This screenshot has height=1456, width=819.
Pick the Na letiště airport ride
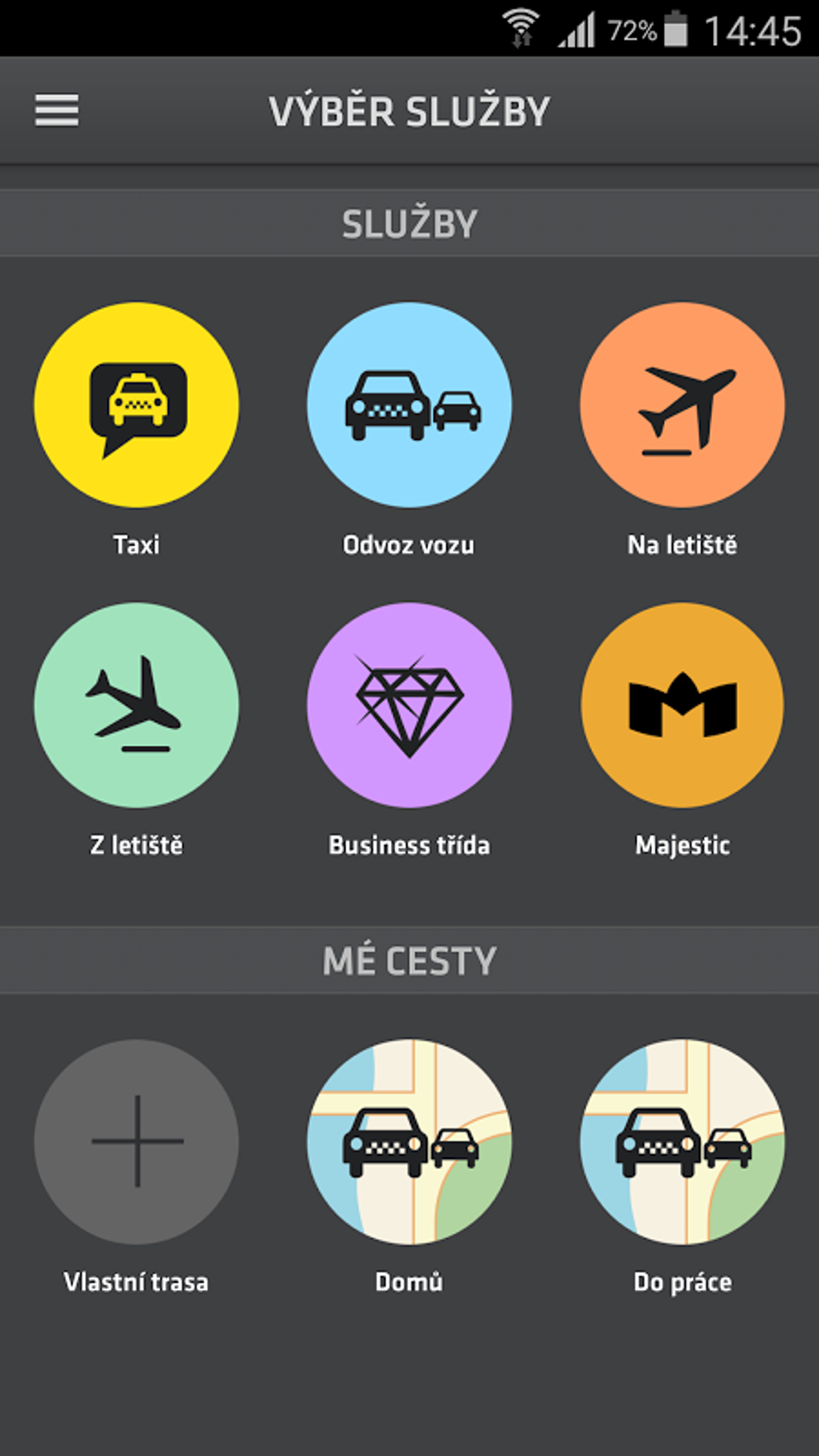[682, 405]
